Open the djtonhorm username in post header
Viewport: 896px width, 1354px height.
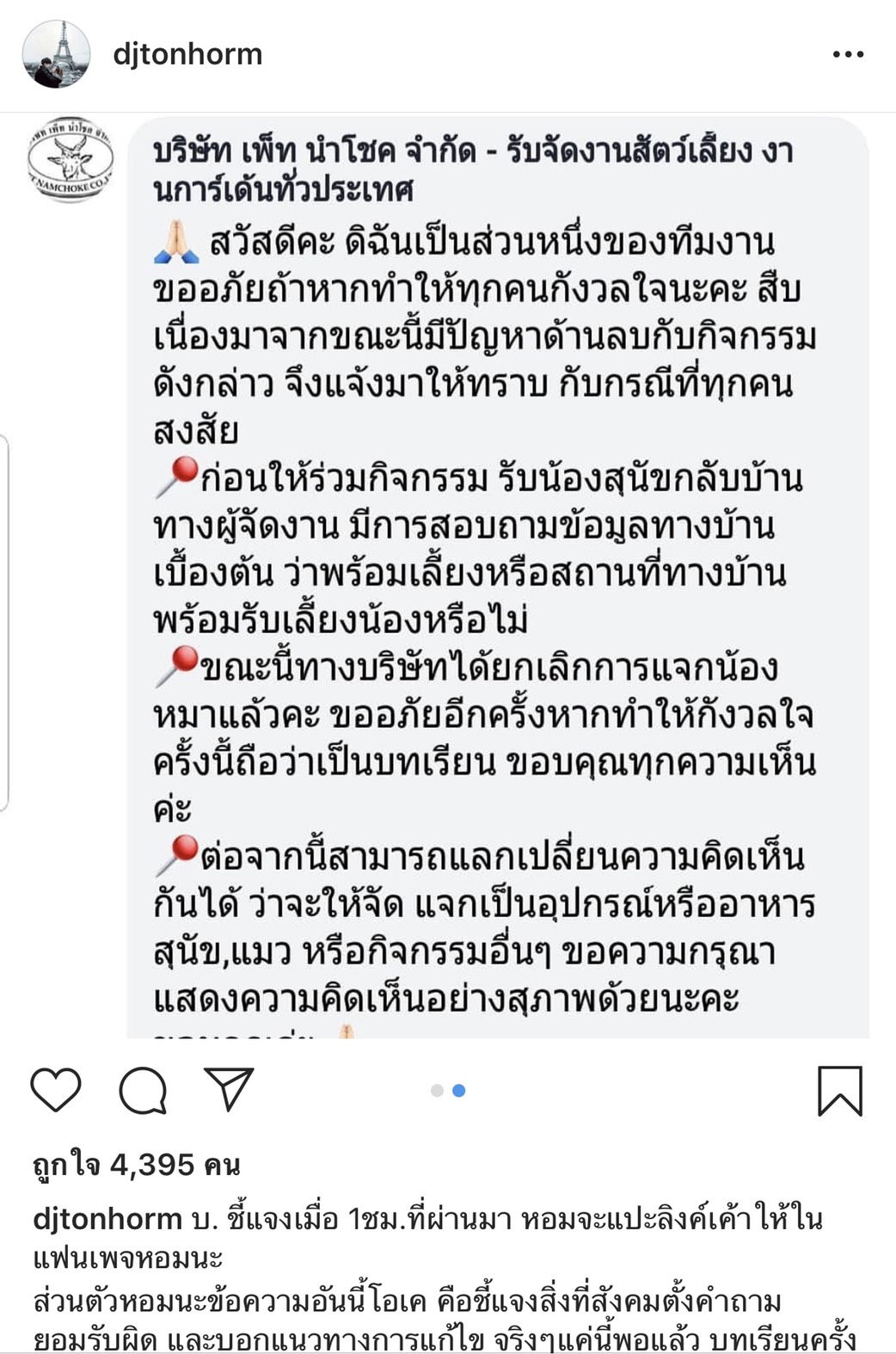click(x=187, y=54)
